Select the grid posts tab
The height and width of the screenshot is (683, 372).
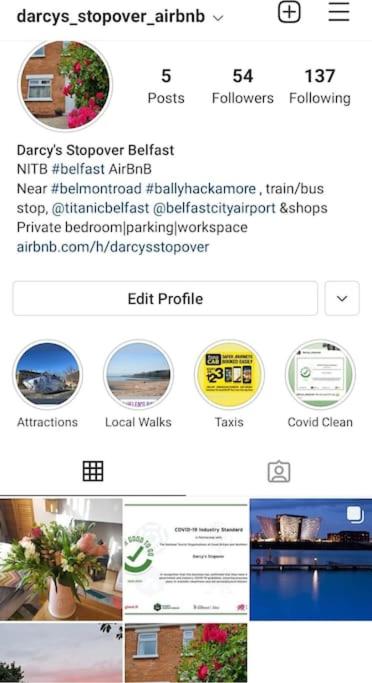93,471
